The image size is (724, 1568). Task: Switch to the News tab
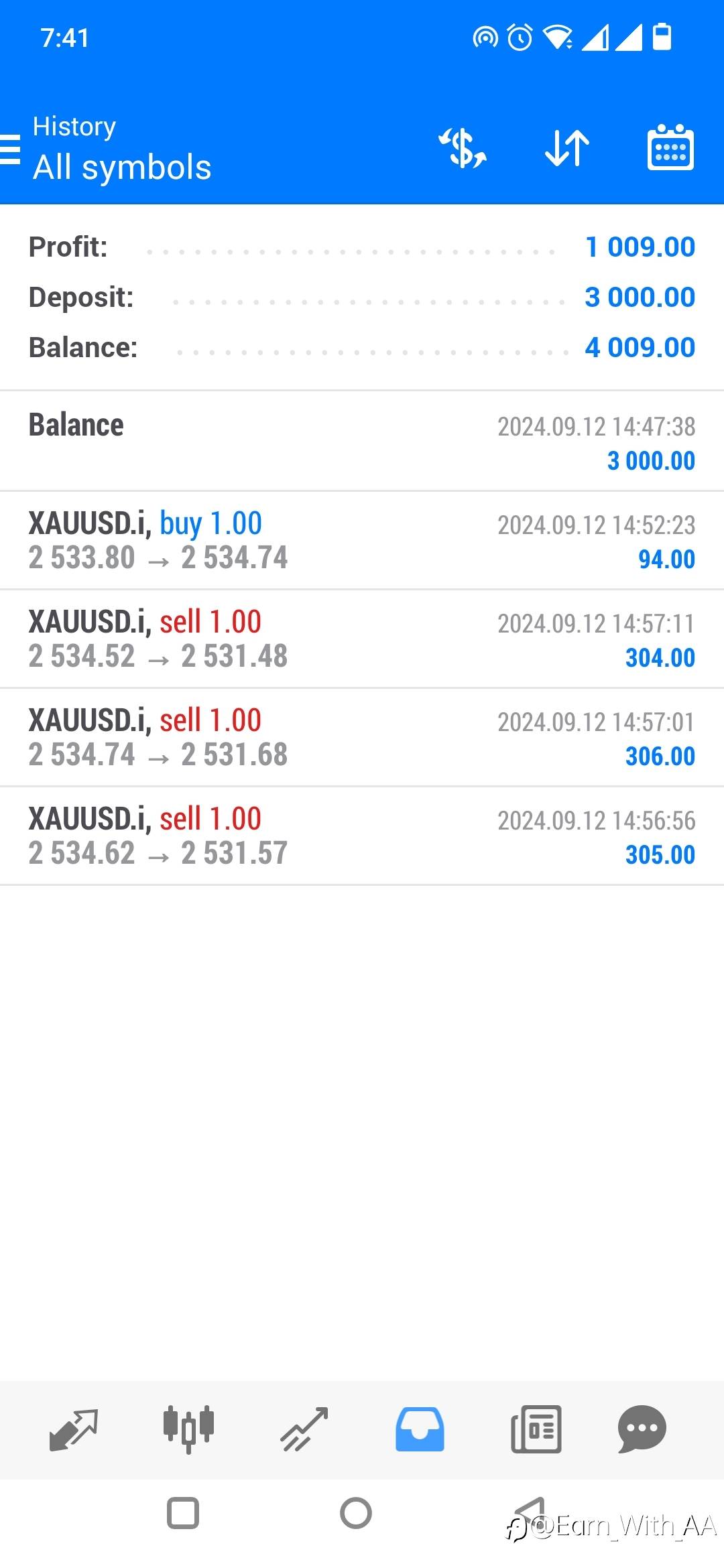536,1429
